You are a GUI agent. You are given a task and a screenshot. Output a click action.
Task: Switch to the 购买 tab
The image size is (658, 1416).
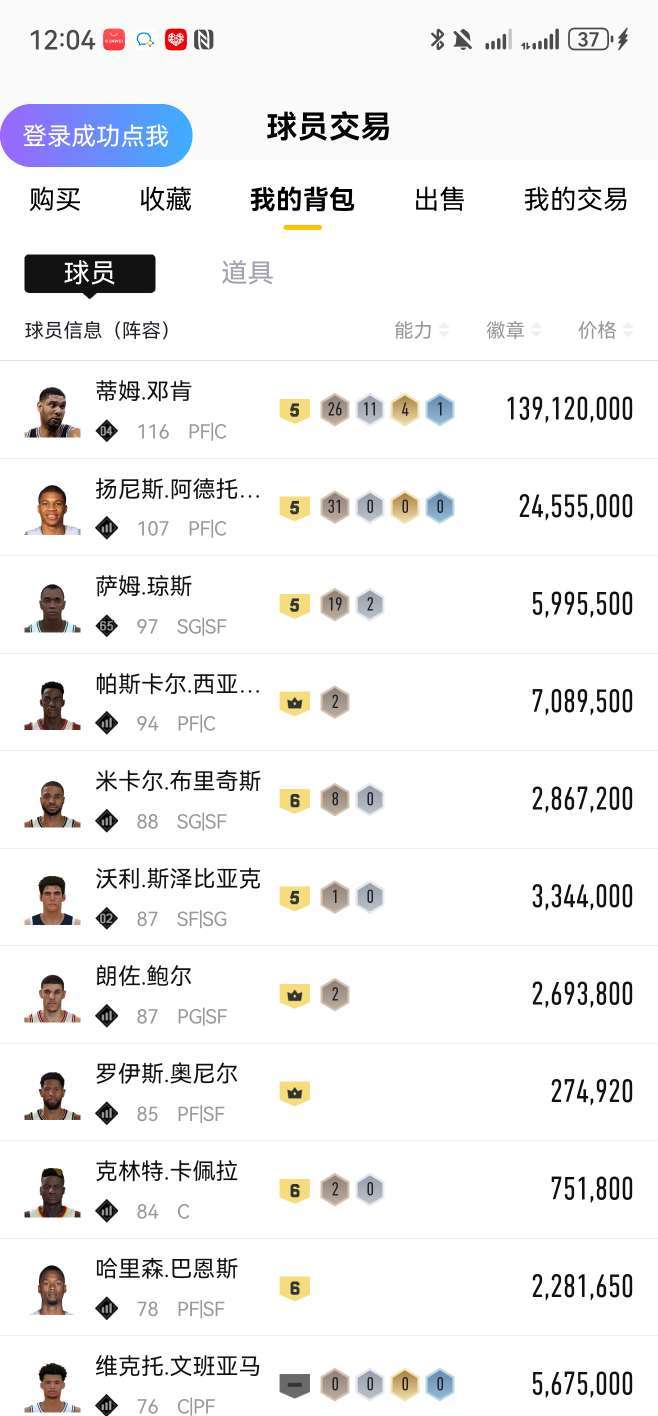(x=55, y=199)
